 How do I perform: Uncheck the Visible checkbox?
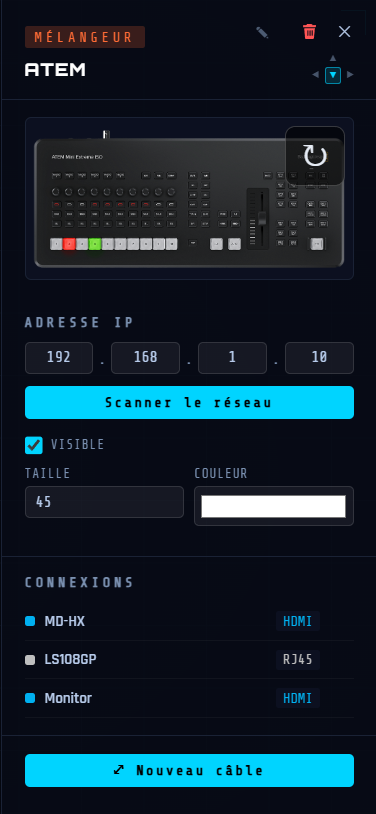coord(34,445)
